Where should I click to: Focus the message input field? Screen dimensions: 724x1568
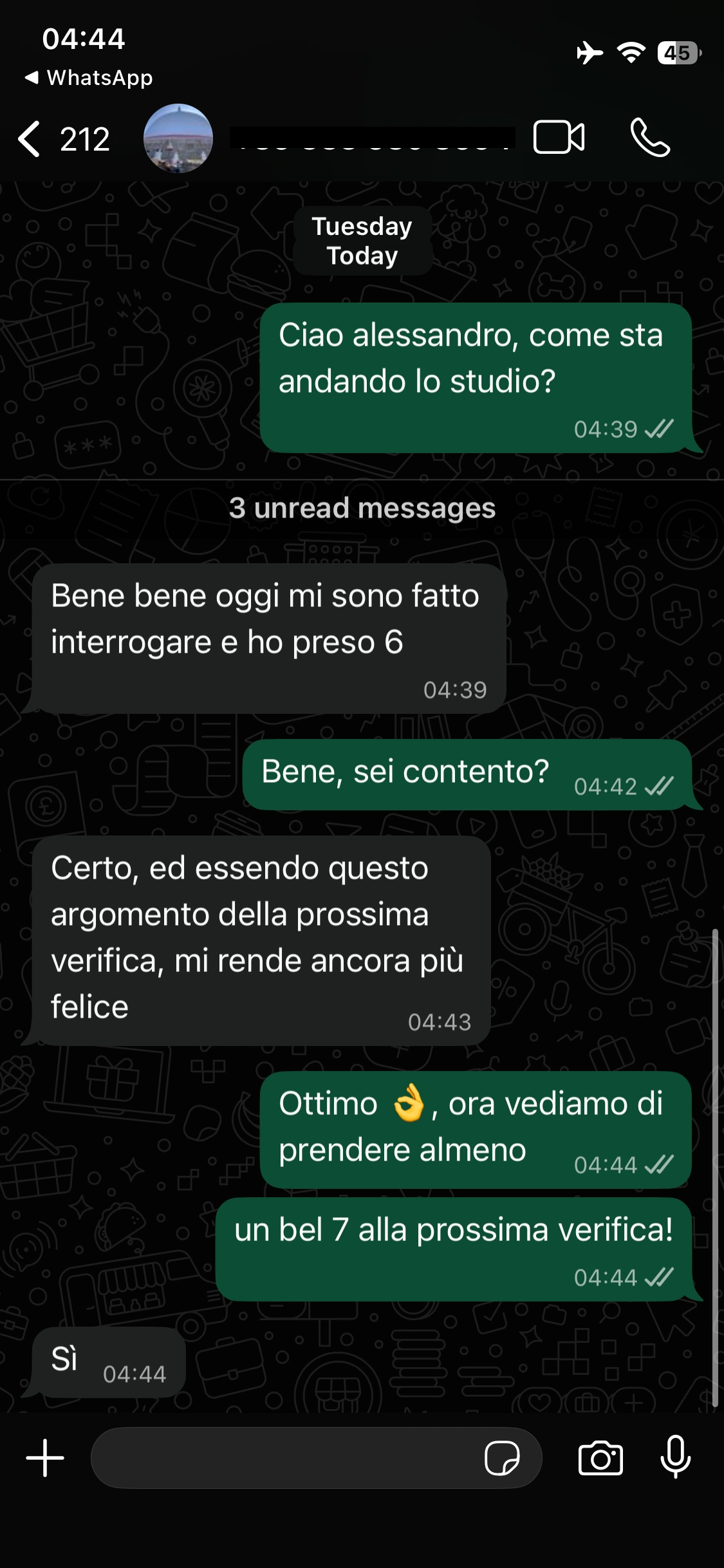(283, 1458)
